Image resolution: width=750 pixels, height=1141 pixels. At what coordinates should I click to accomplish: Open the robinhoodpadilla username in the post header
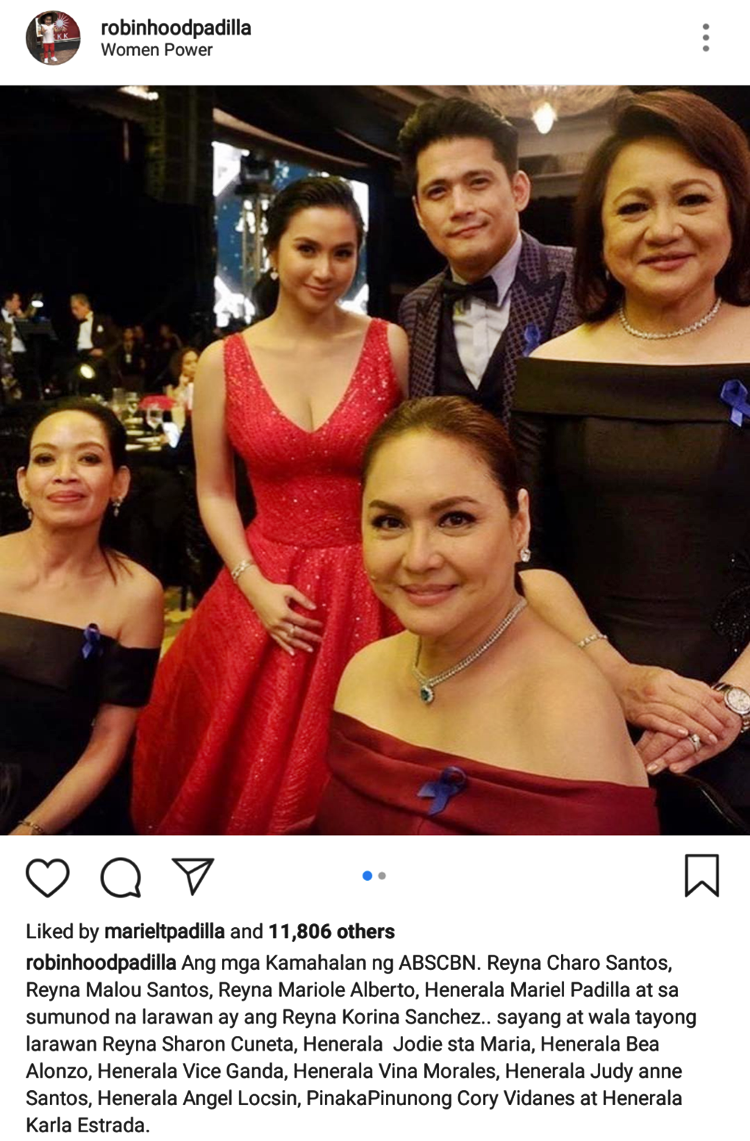click(175, 28)
